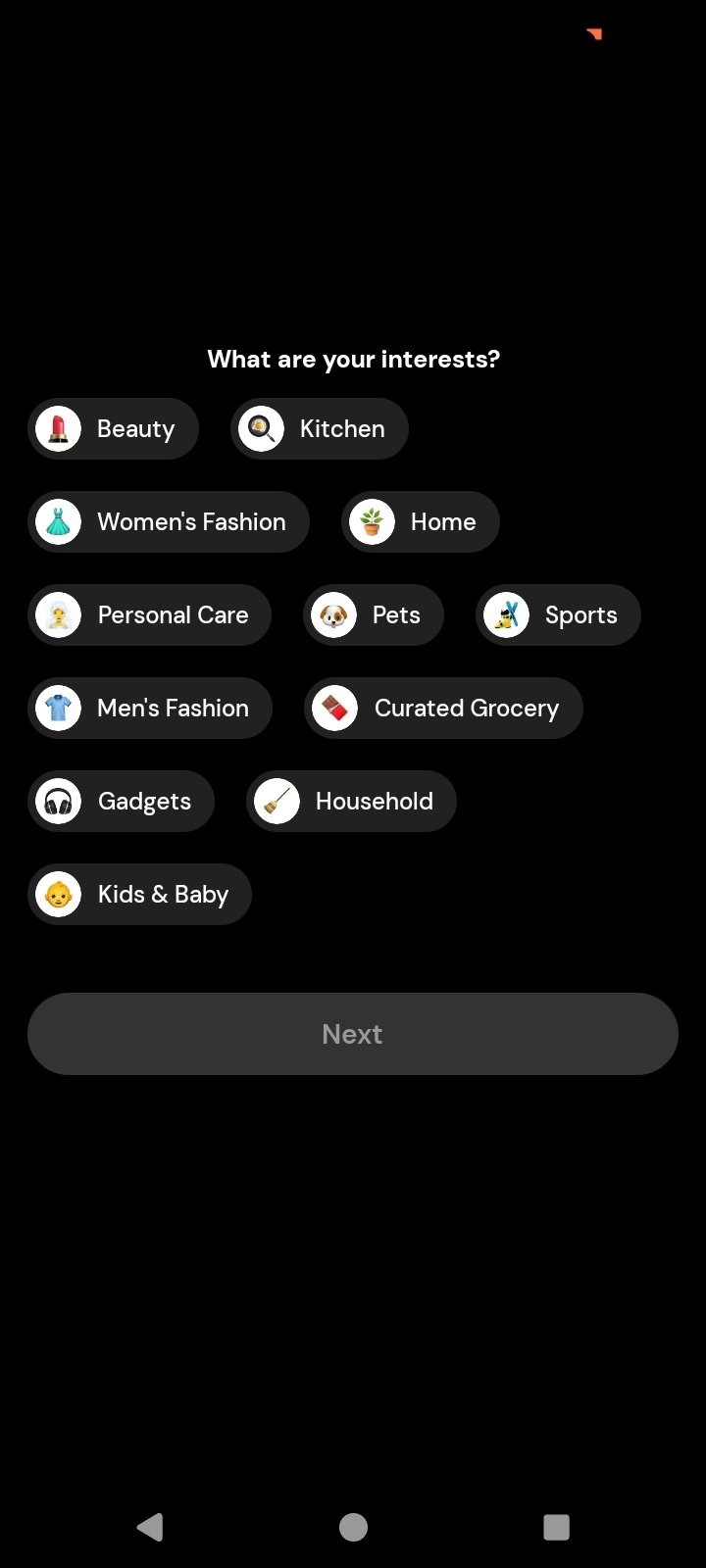Add Personal Care to interests

(x=150, y=615)
